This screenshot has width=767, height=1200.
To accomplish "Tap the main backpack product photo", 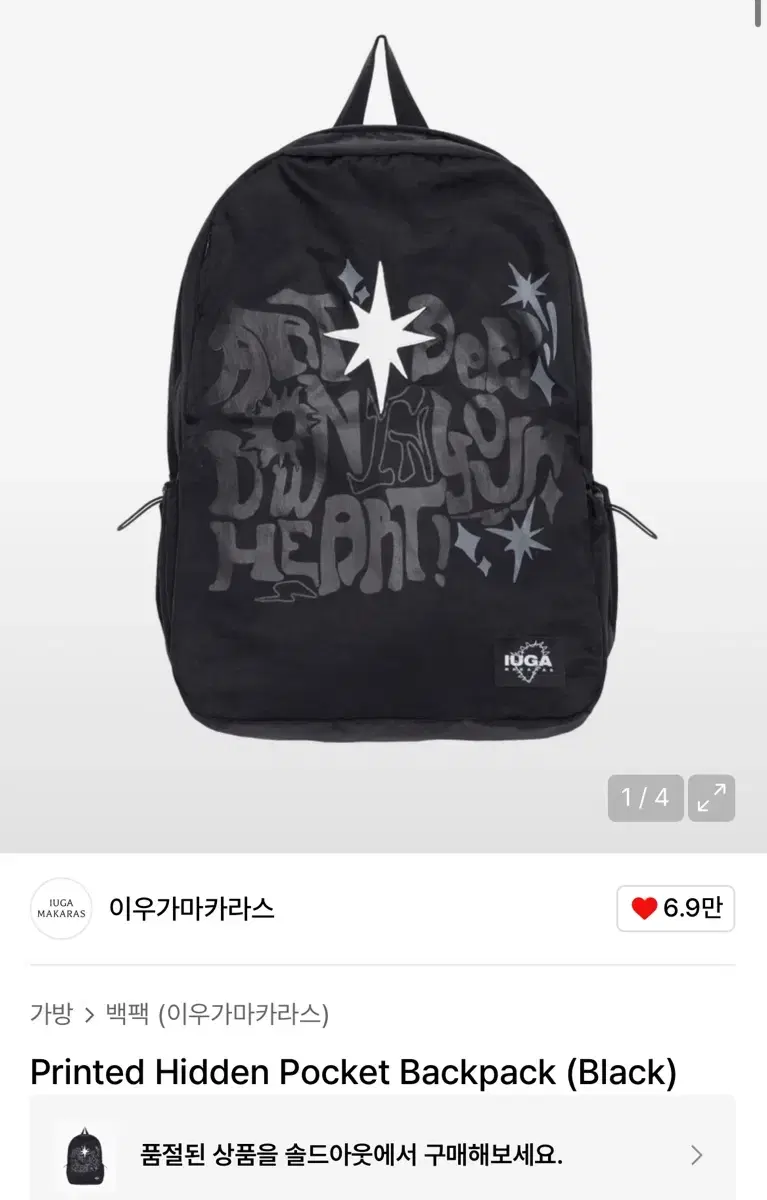I will tap(383, 400).
